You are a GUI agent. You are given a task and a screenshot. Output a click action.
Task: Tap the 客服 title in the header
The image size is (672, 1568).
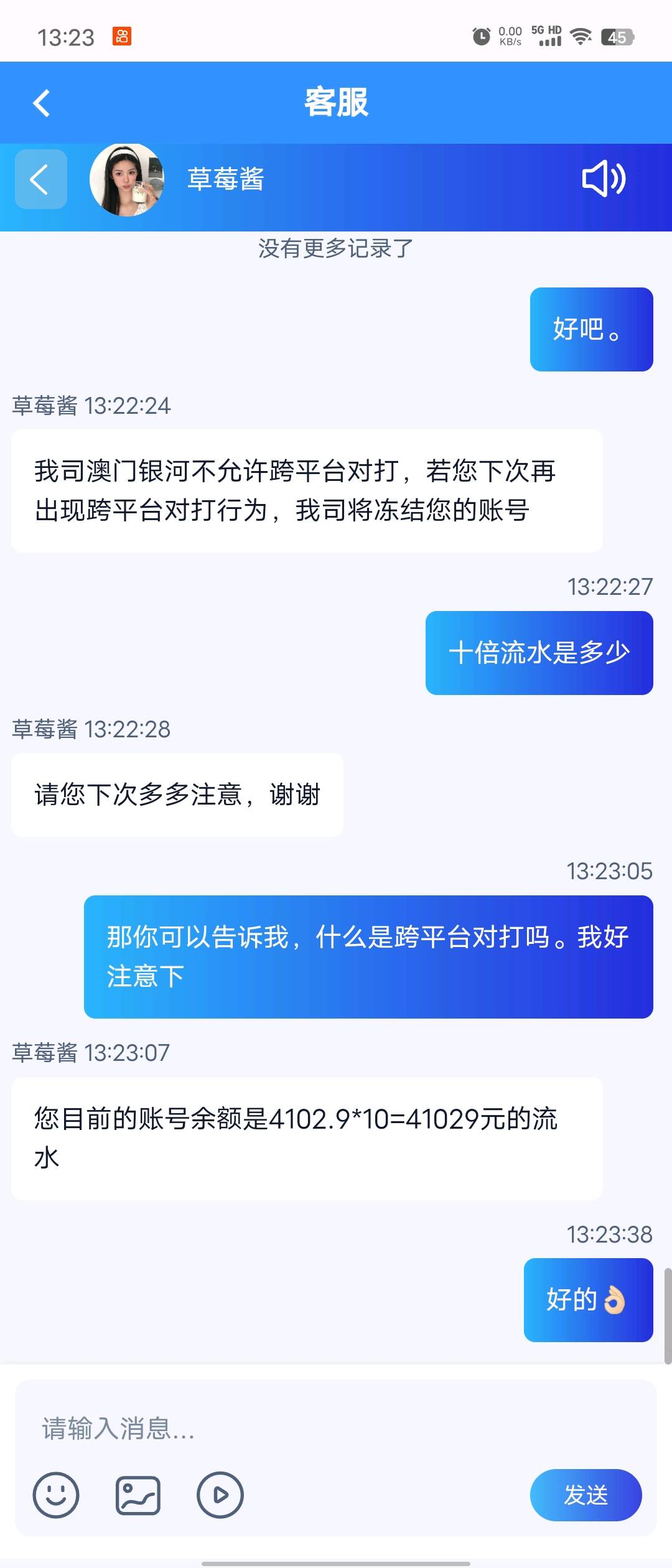336,102
